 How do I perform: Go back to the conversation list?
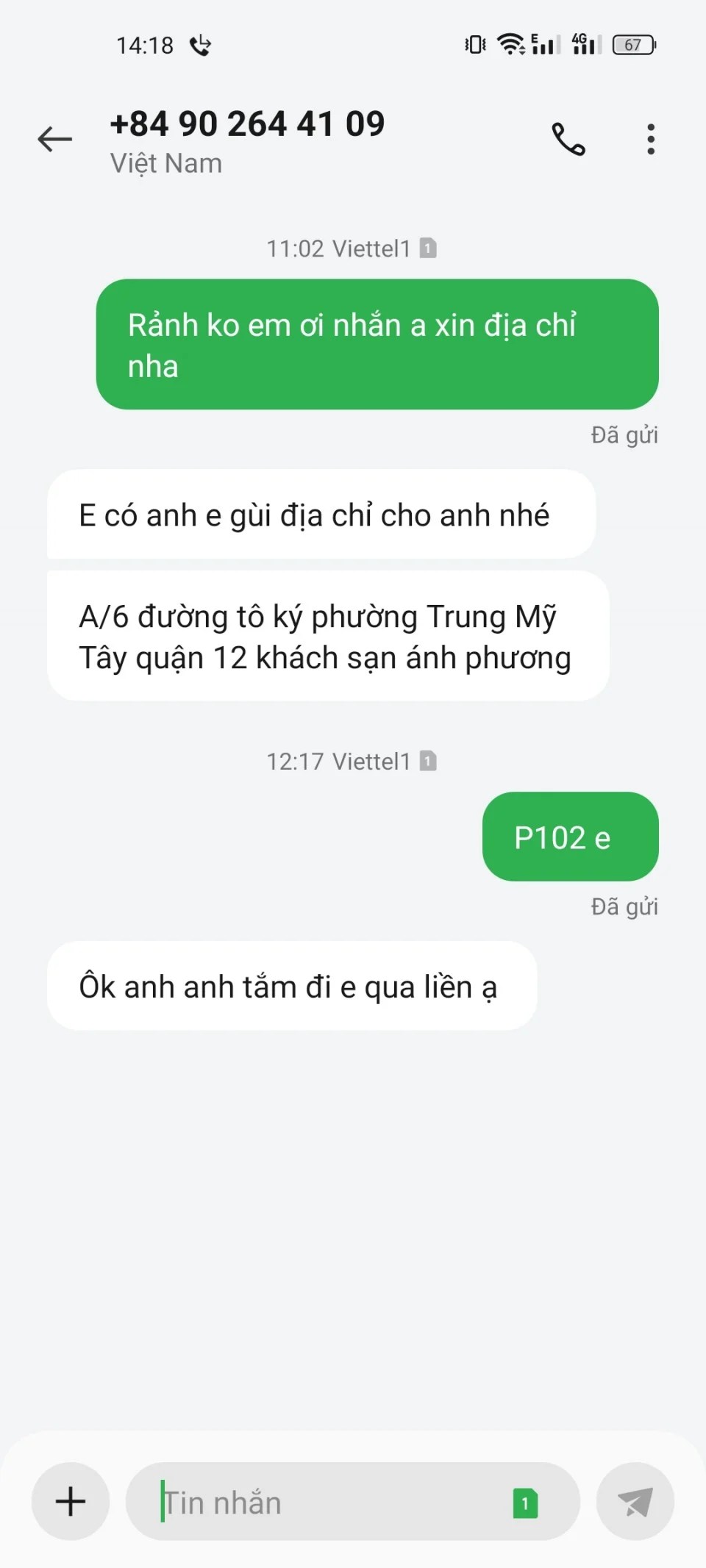pos(55,139)
